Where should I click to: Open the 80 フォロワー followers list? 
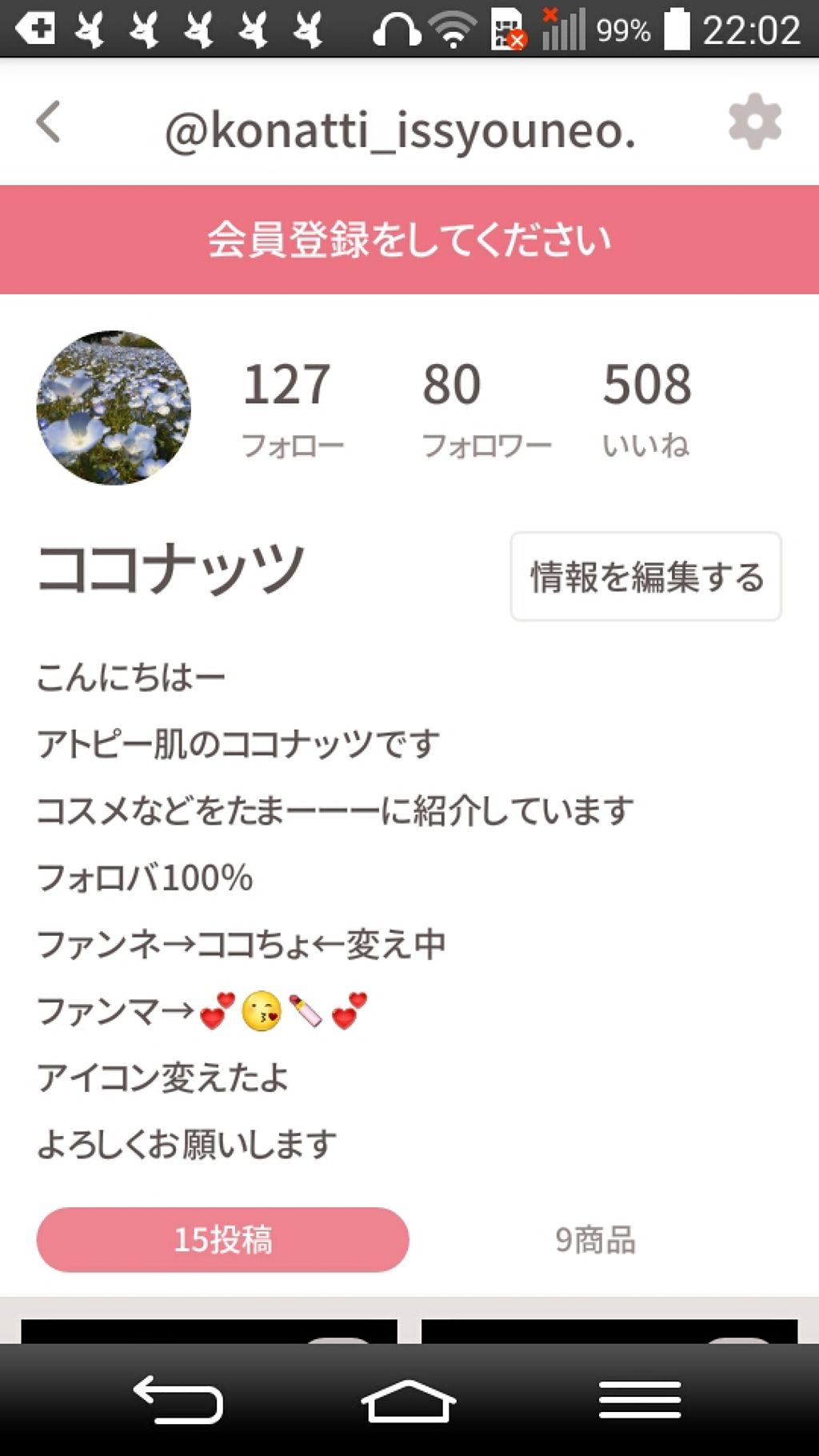pyautogui.click(x=486, y=404)
